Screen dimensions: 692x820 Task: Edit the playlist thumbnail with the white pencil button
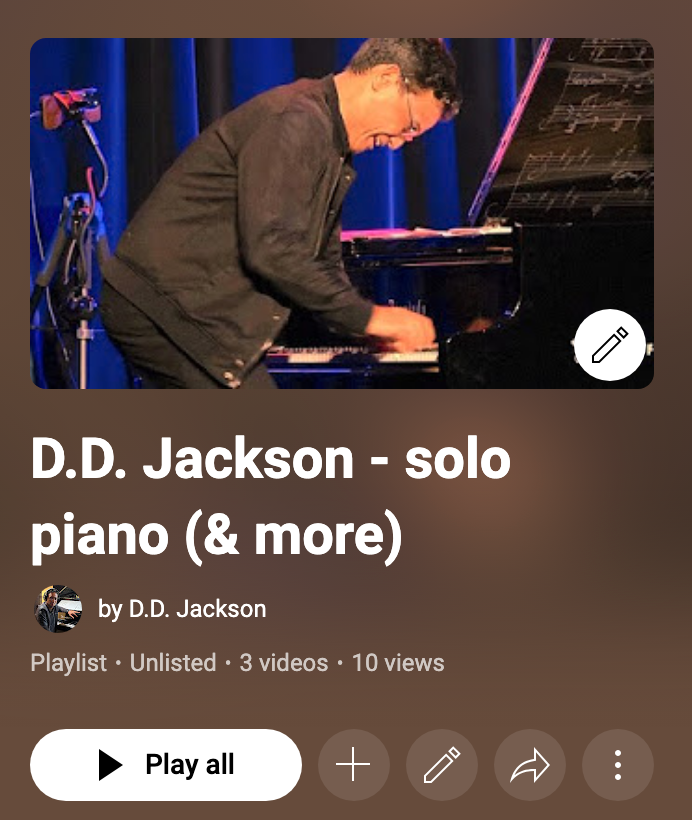tap(610, 345)
